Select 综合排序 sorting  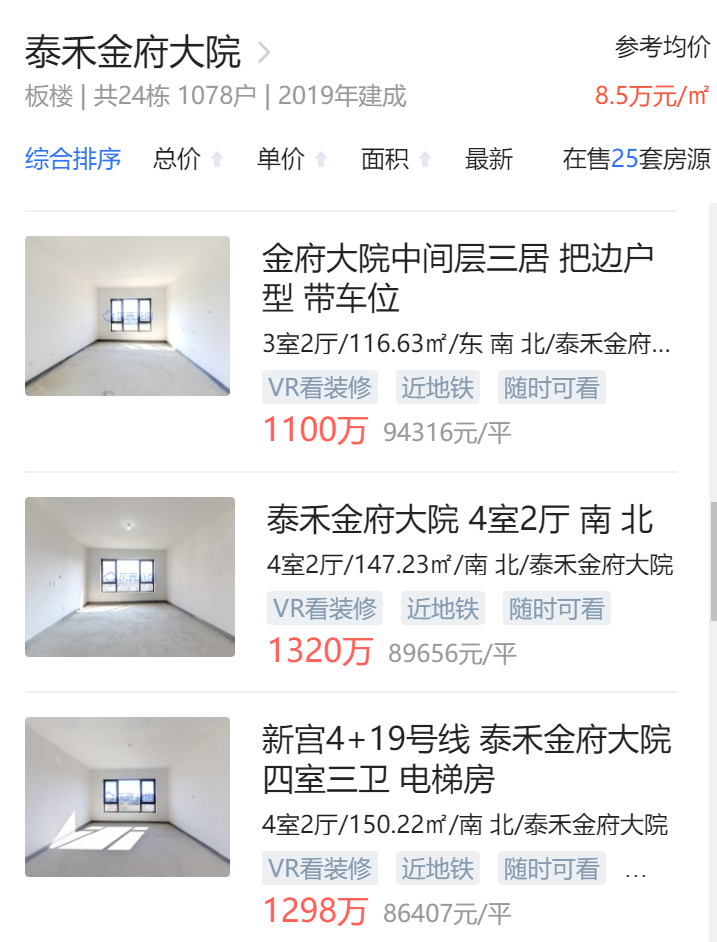(73, 158)
